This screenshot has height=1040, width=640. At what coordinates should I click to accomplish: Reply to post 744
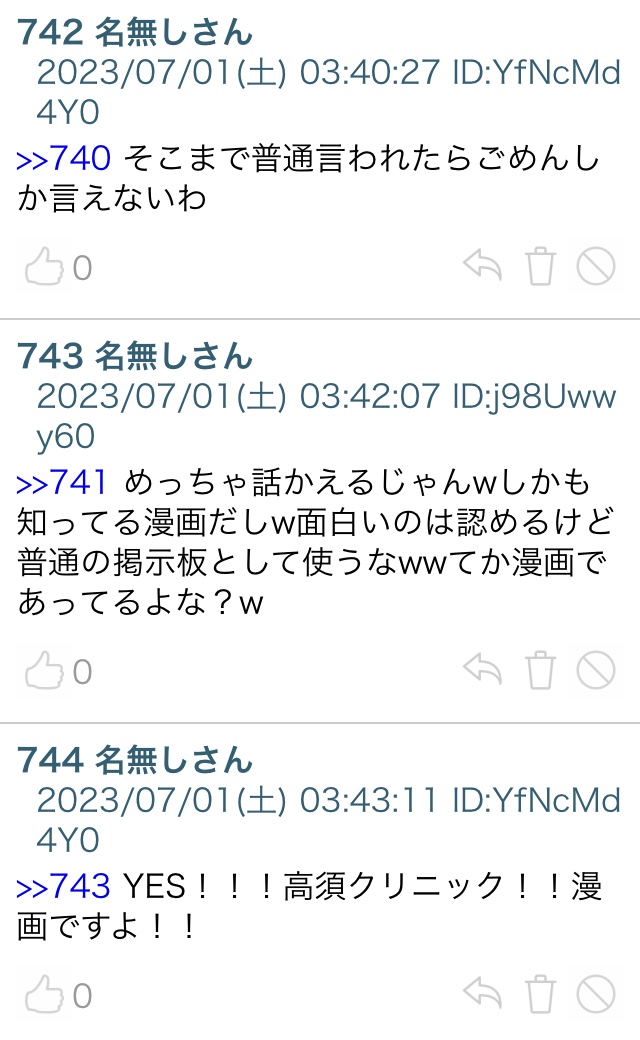(x=482, y=994)
